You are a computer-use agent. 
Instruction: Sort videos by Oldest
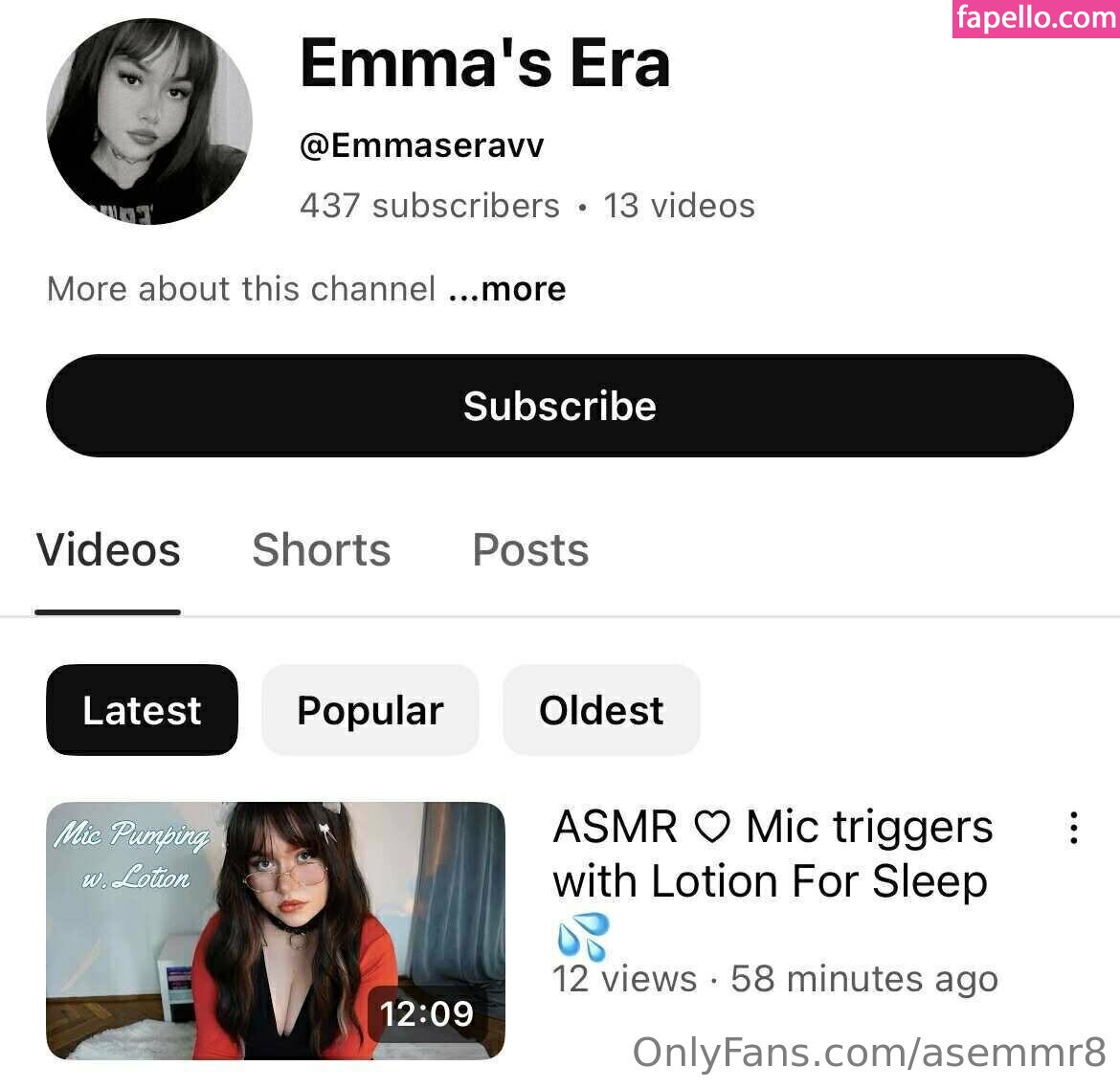click(x=601, y=710)
